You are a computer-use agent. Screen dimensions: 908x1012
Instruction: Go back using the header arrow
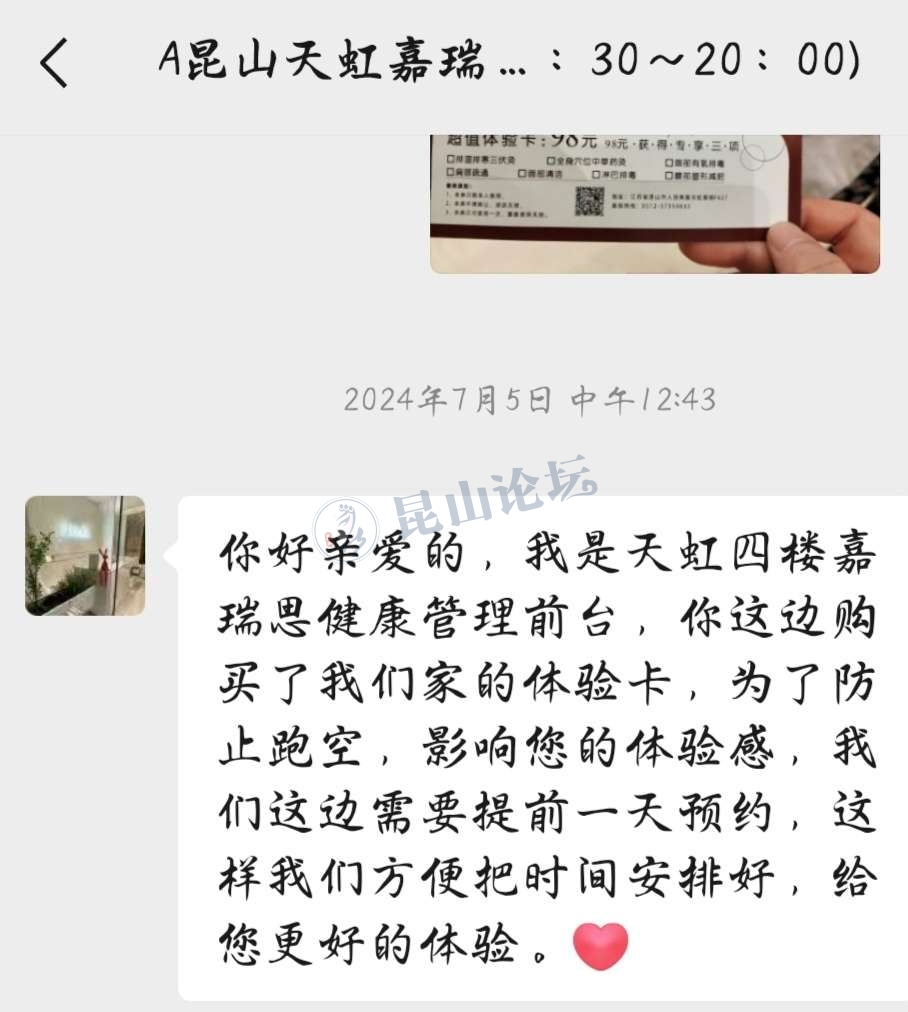54,64
